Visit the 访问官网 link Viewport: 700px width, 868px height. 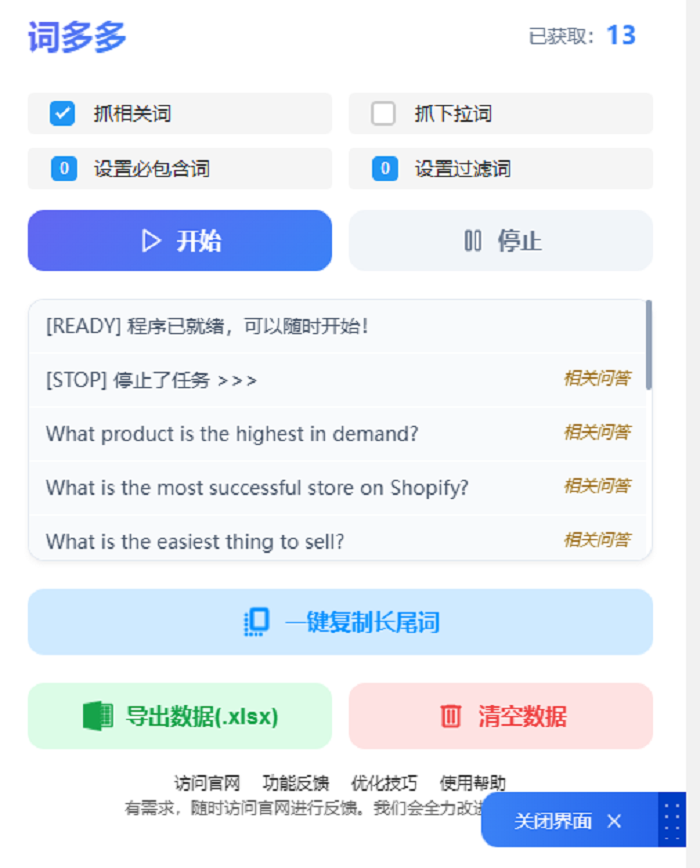(x=207, y=783)
